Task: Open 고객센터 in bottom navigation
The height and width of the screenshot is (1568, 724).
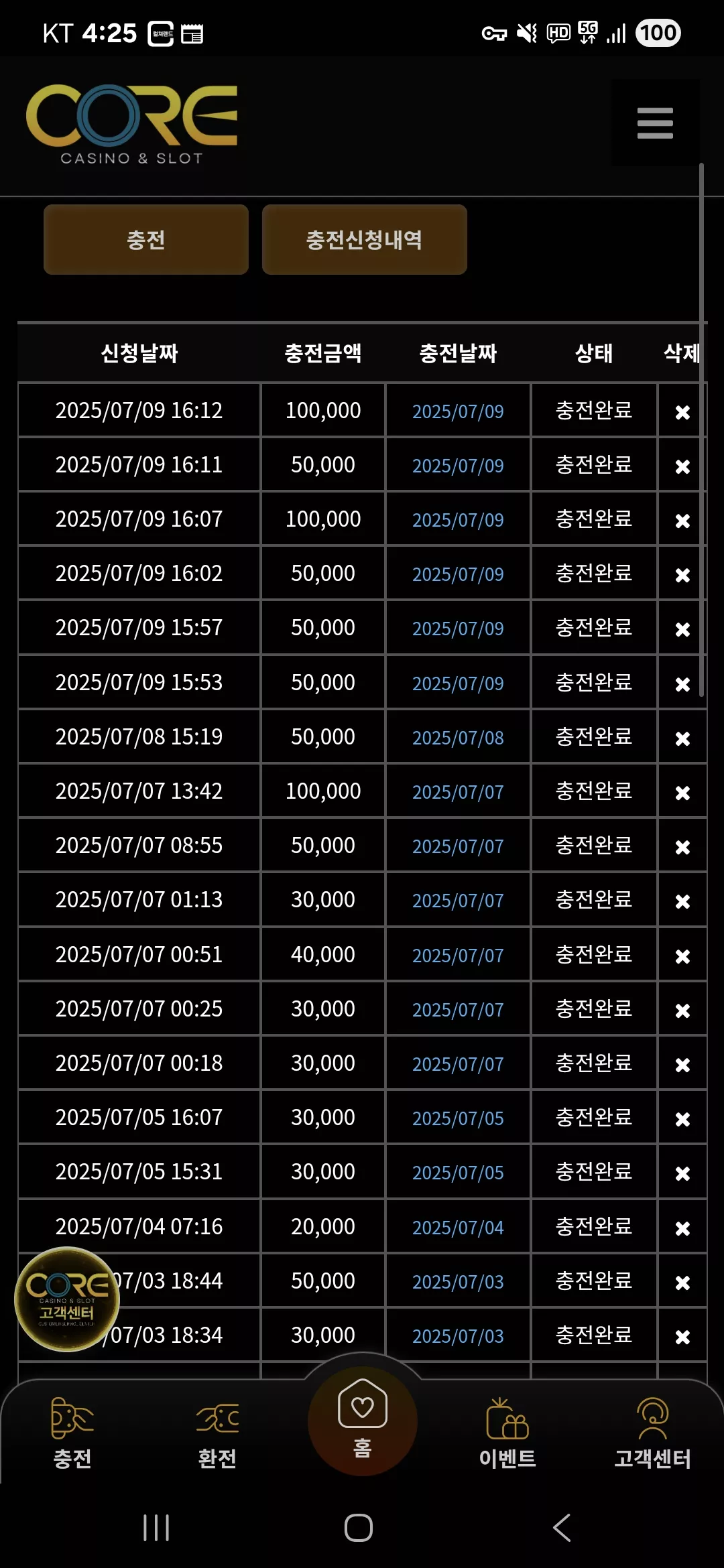Action: (652, 1433)
